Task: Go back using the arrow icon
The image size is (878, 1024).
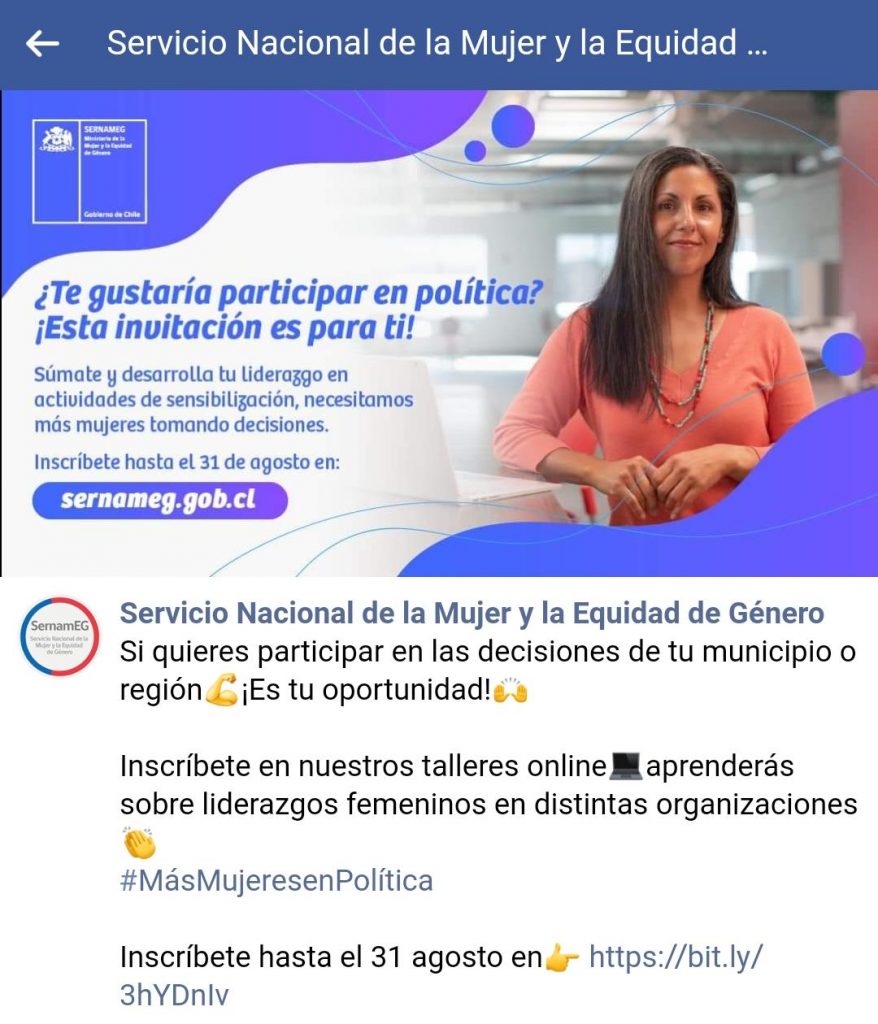Action: point(42,44)
